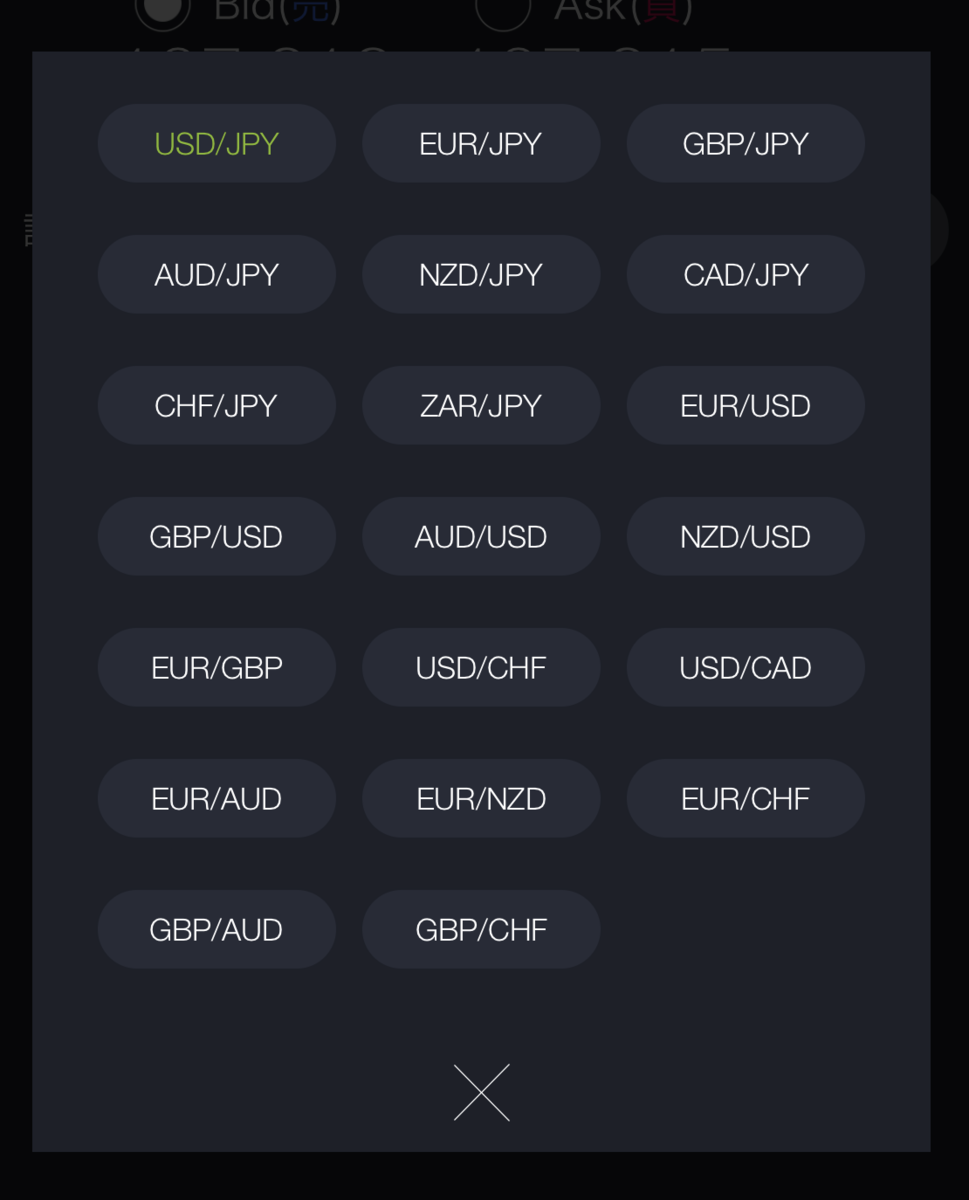Choose GBP/USD currency pair
The image size is (969, 1200).
coord(216,537)
